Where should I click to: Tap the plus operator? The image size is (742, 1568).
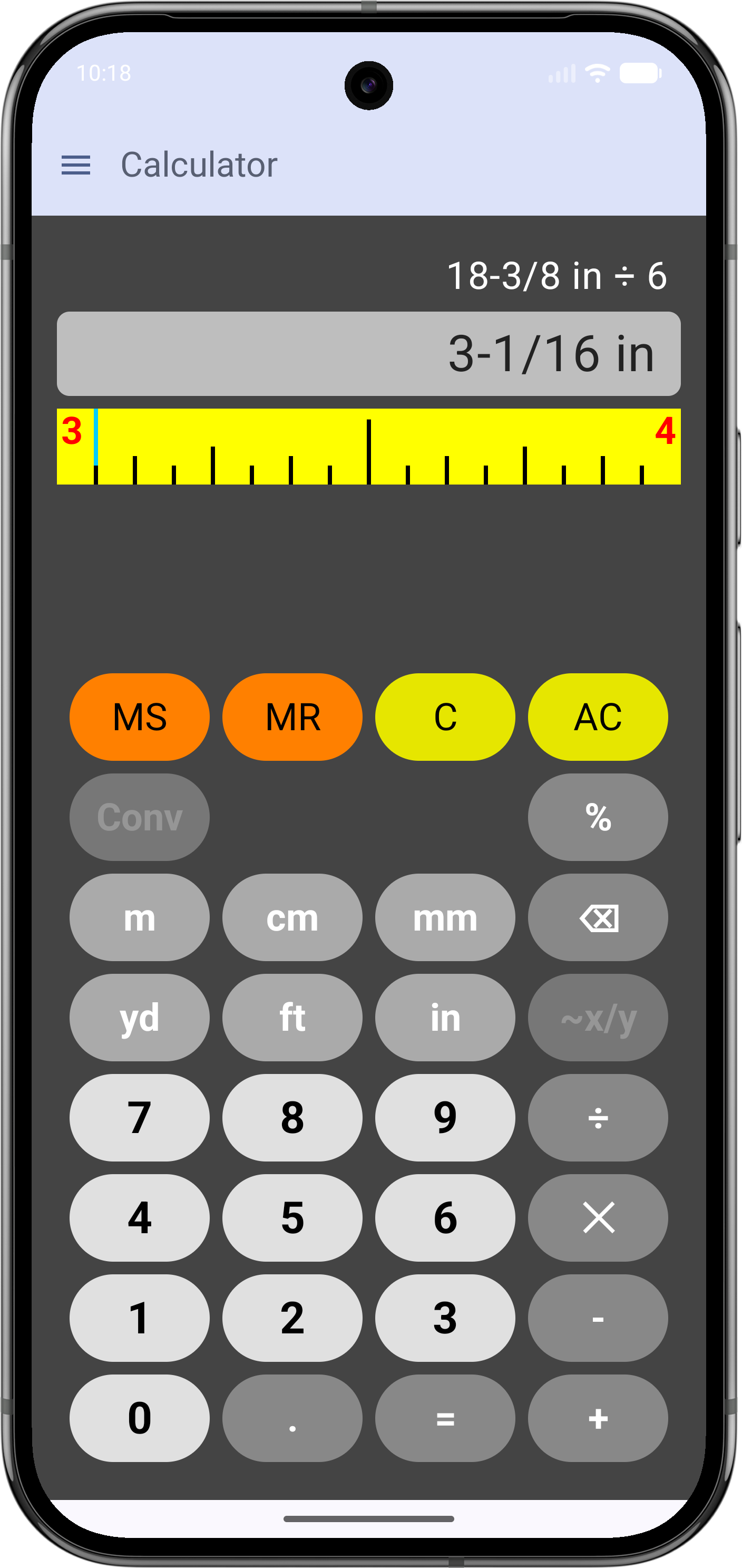(597, 1418)
